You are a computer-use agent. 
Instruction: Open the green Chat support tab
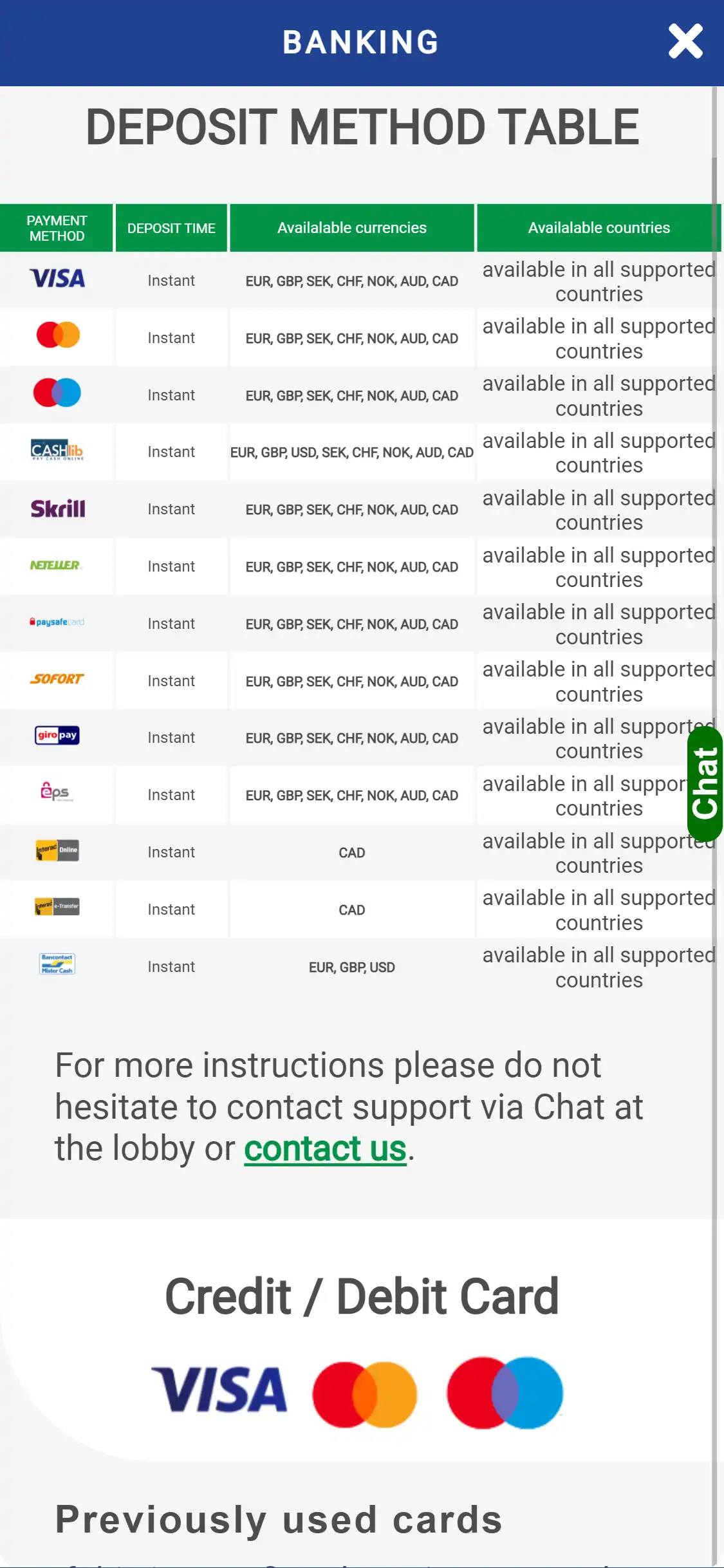point(705,783)
